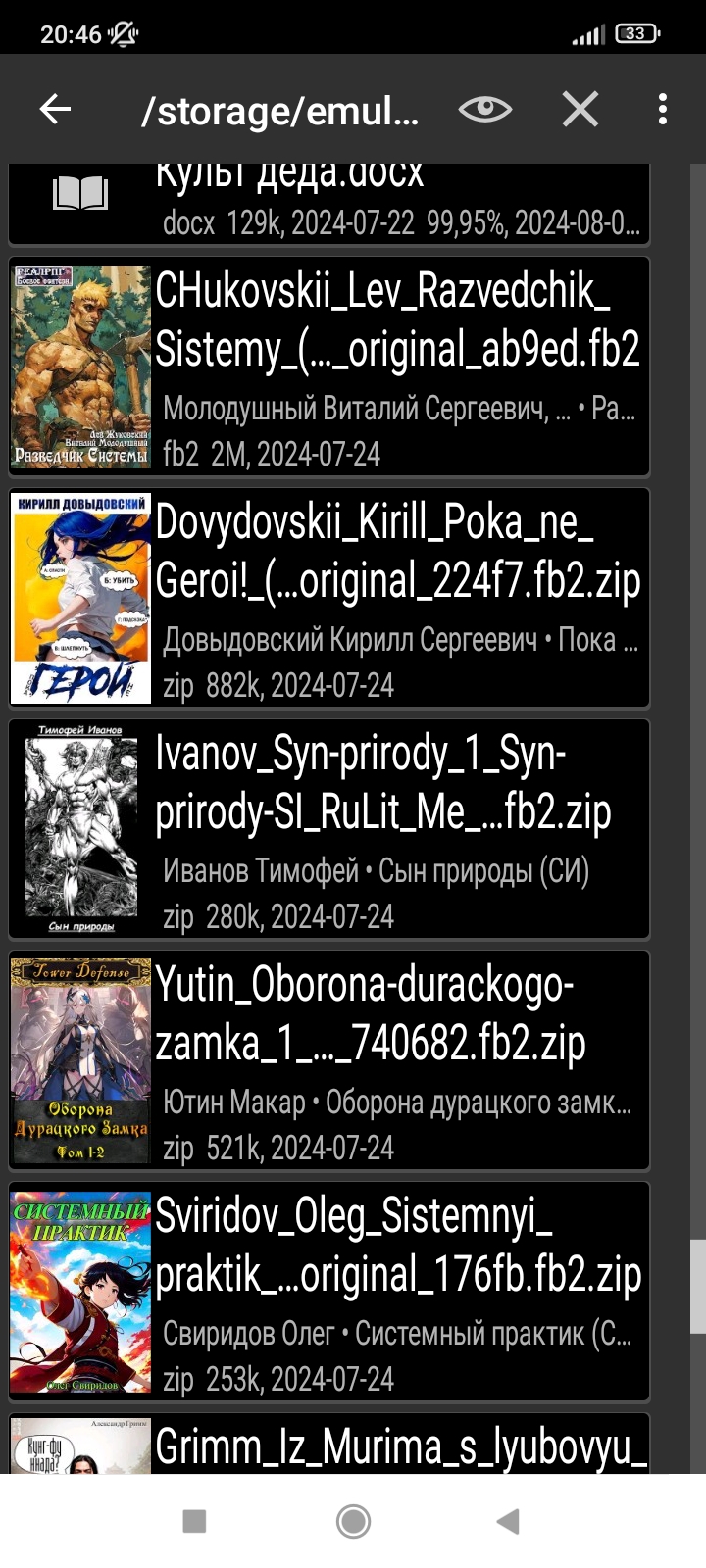This screenshot has height=1568, width=706.
Task: Open Ivanov Syn-prirody fb2.zip book
Action: [x=329, y=829]
